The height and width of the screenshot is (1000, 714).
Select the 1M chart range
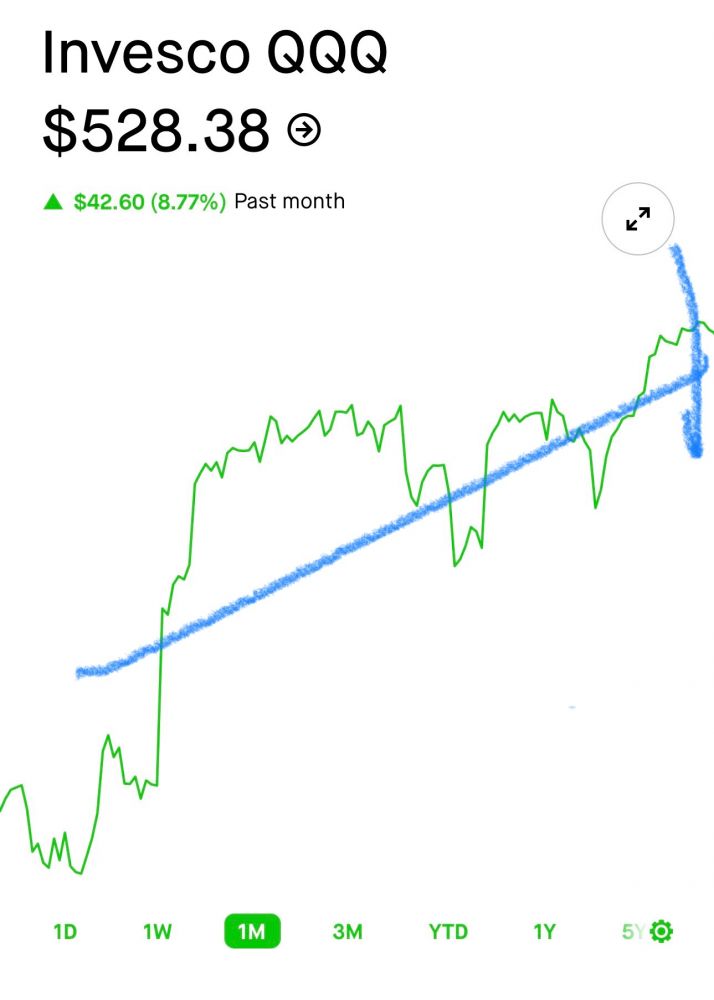[x=251, y=932]
